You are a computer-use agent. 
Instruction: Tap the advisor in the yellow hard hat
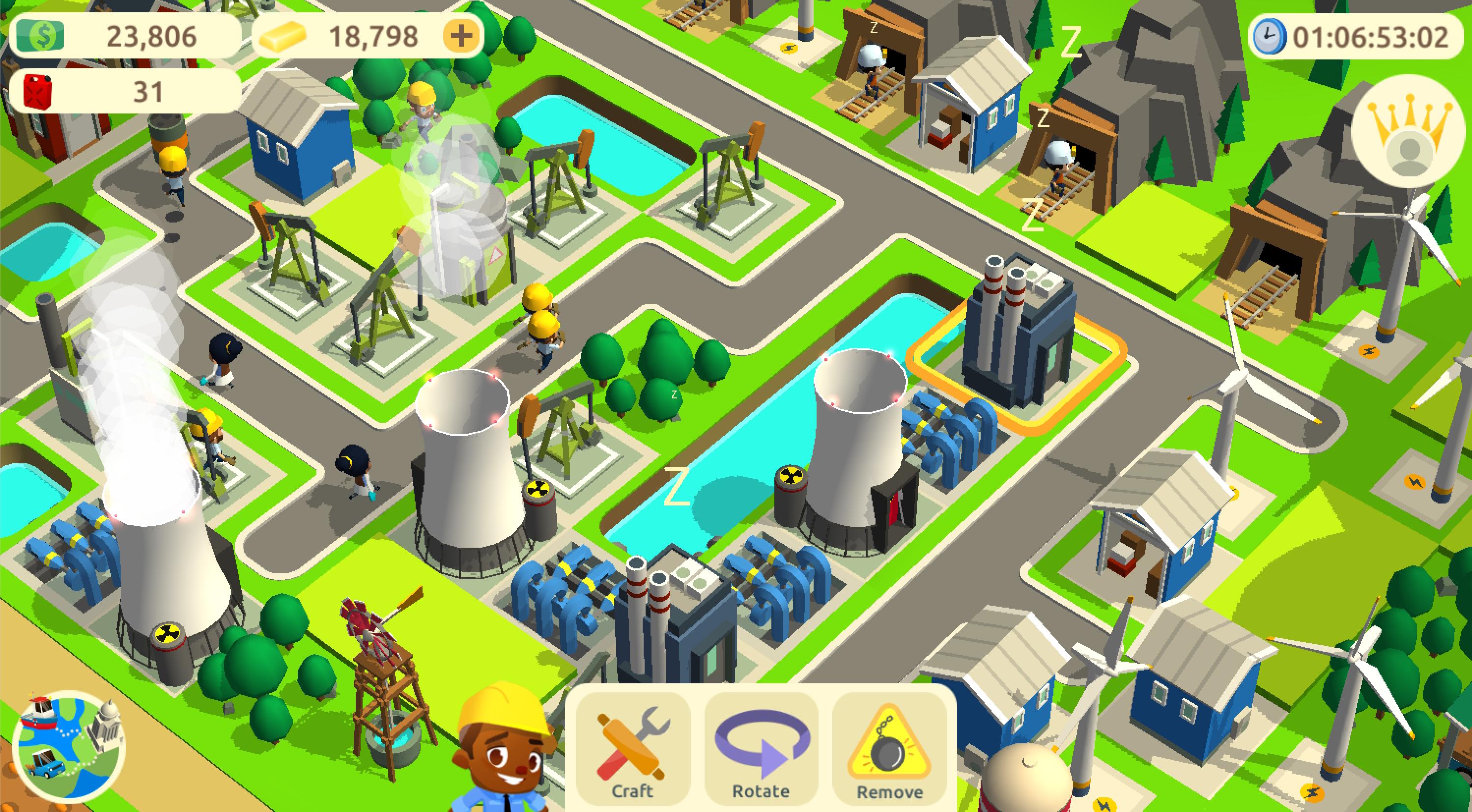pyautogui.click(x=503, y=755)
